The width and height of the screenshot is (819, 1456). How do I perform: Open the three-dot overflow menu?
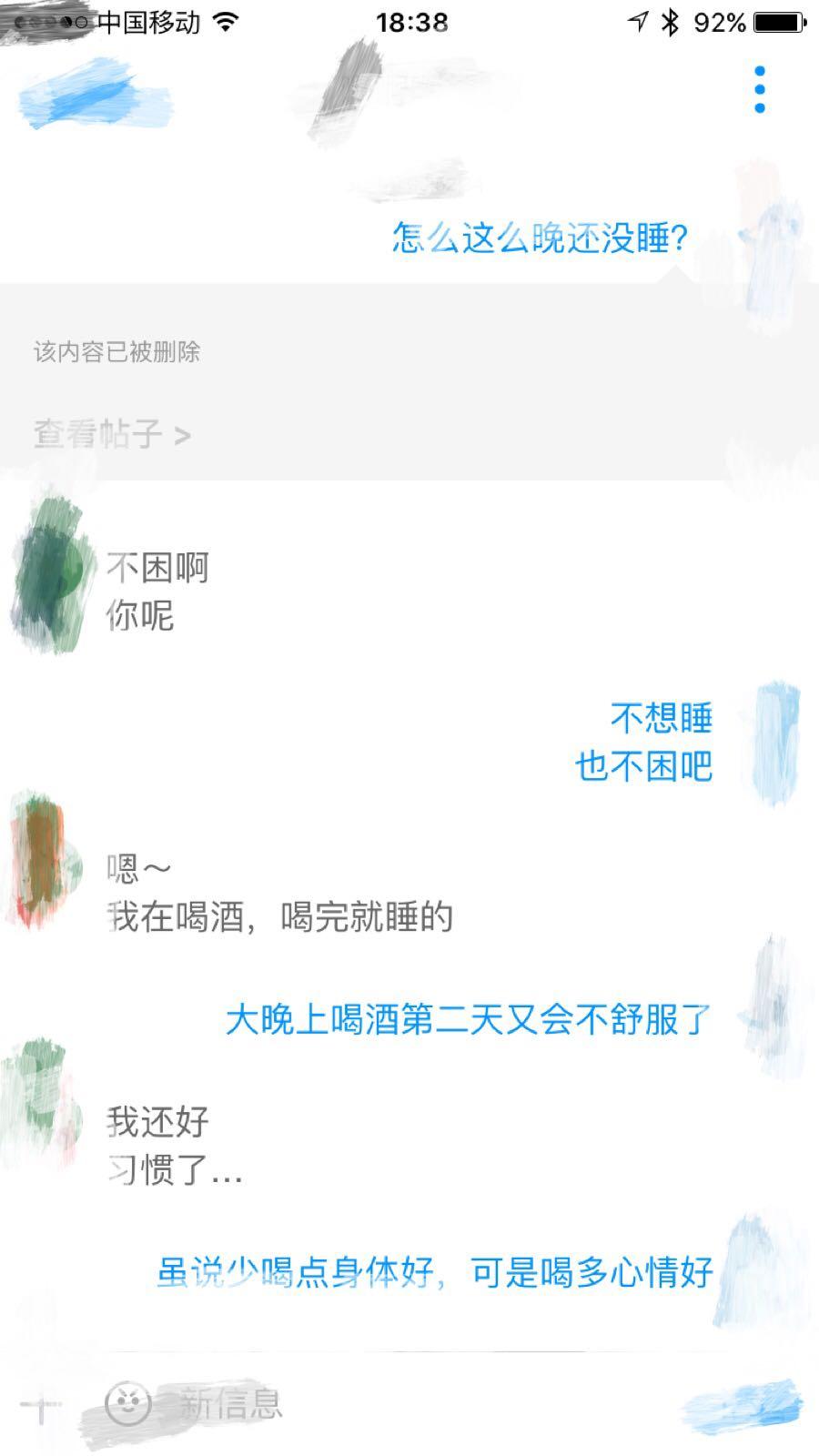[x=760, y=89]
